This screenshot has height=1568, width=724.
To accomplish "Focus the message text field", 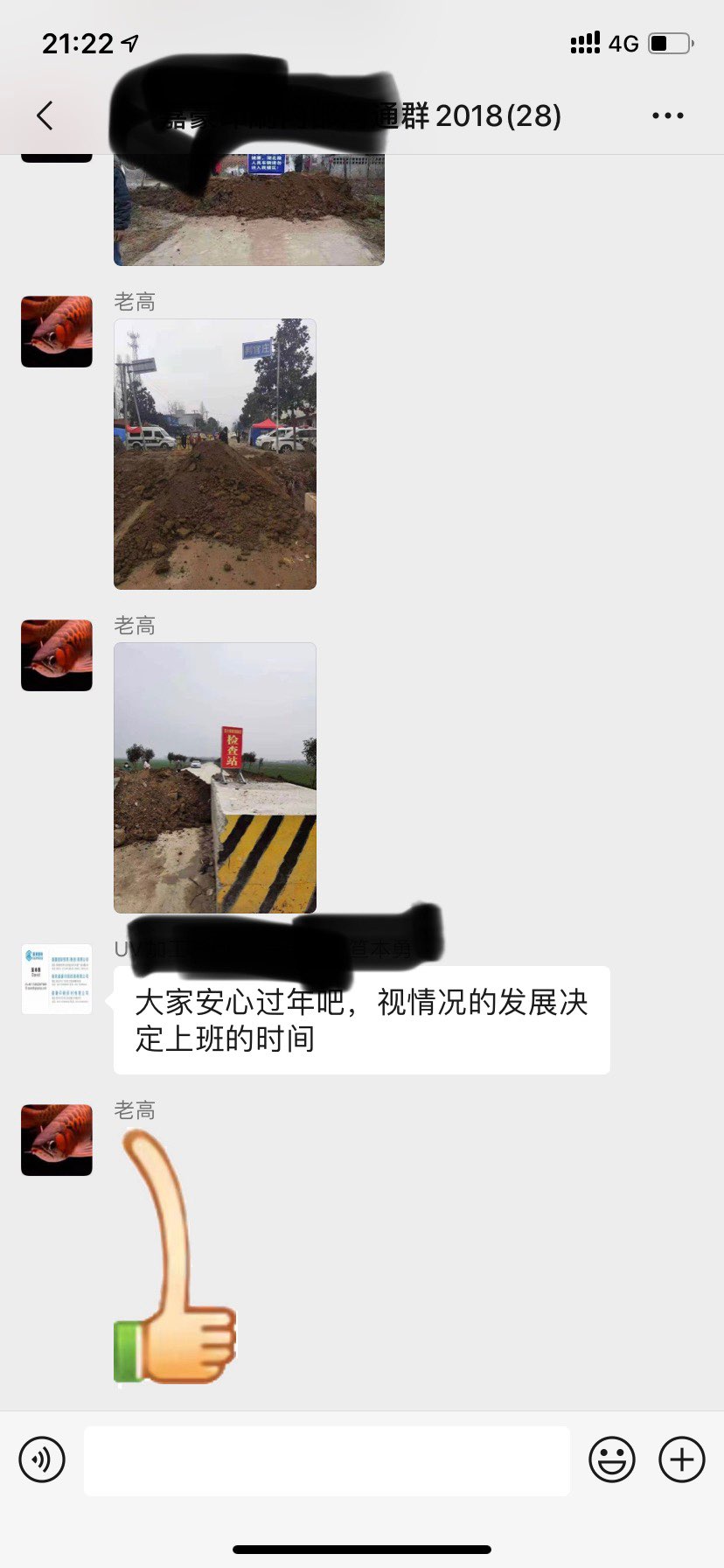I will 327,1460.
